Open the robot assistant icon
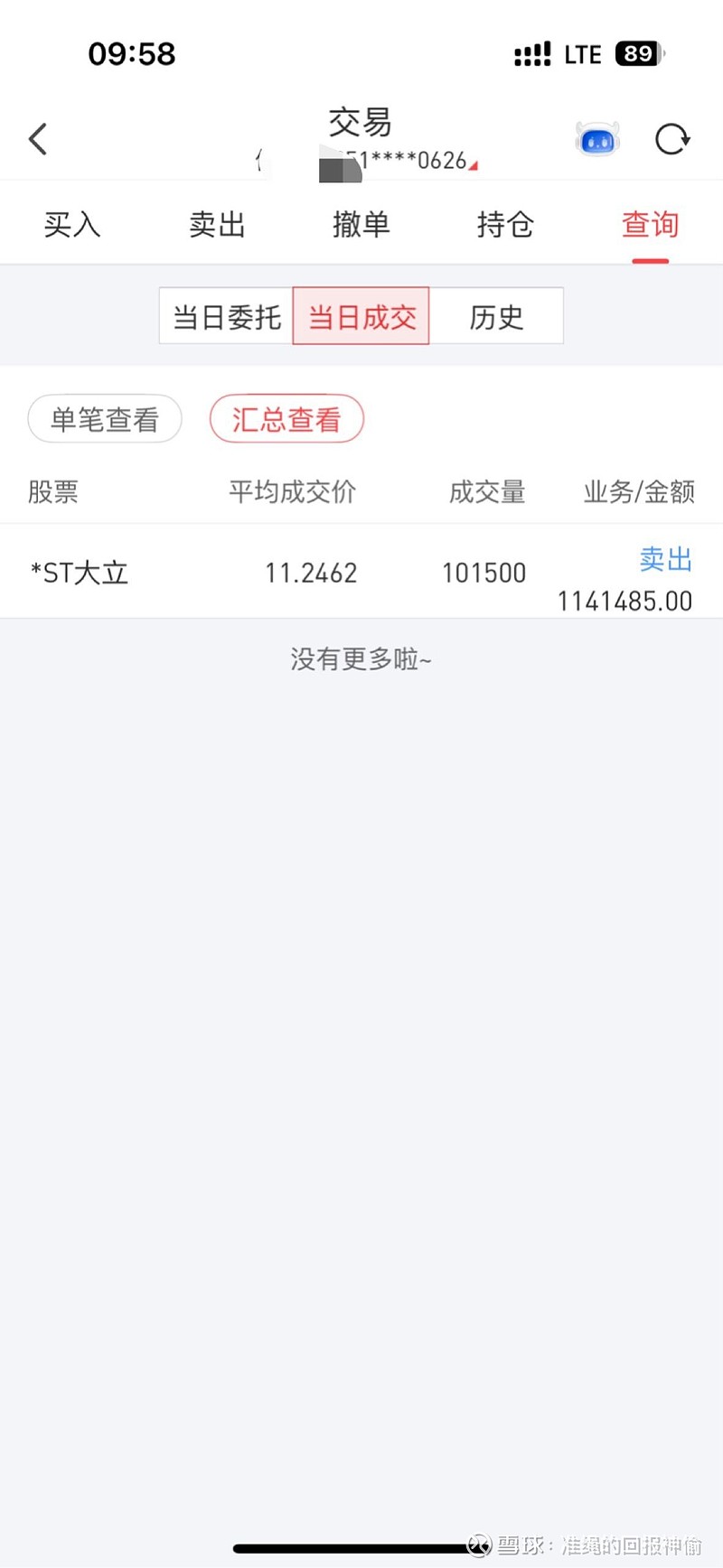Screen dimensions: 723x1568 coord(597,139)
